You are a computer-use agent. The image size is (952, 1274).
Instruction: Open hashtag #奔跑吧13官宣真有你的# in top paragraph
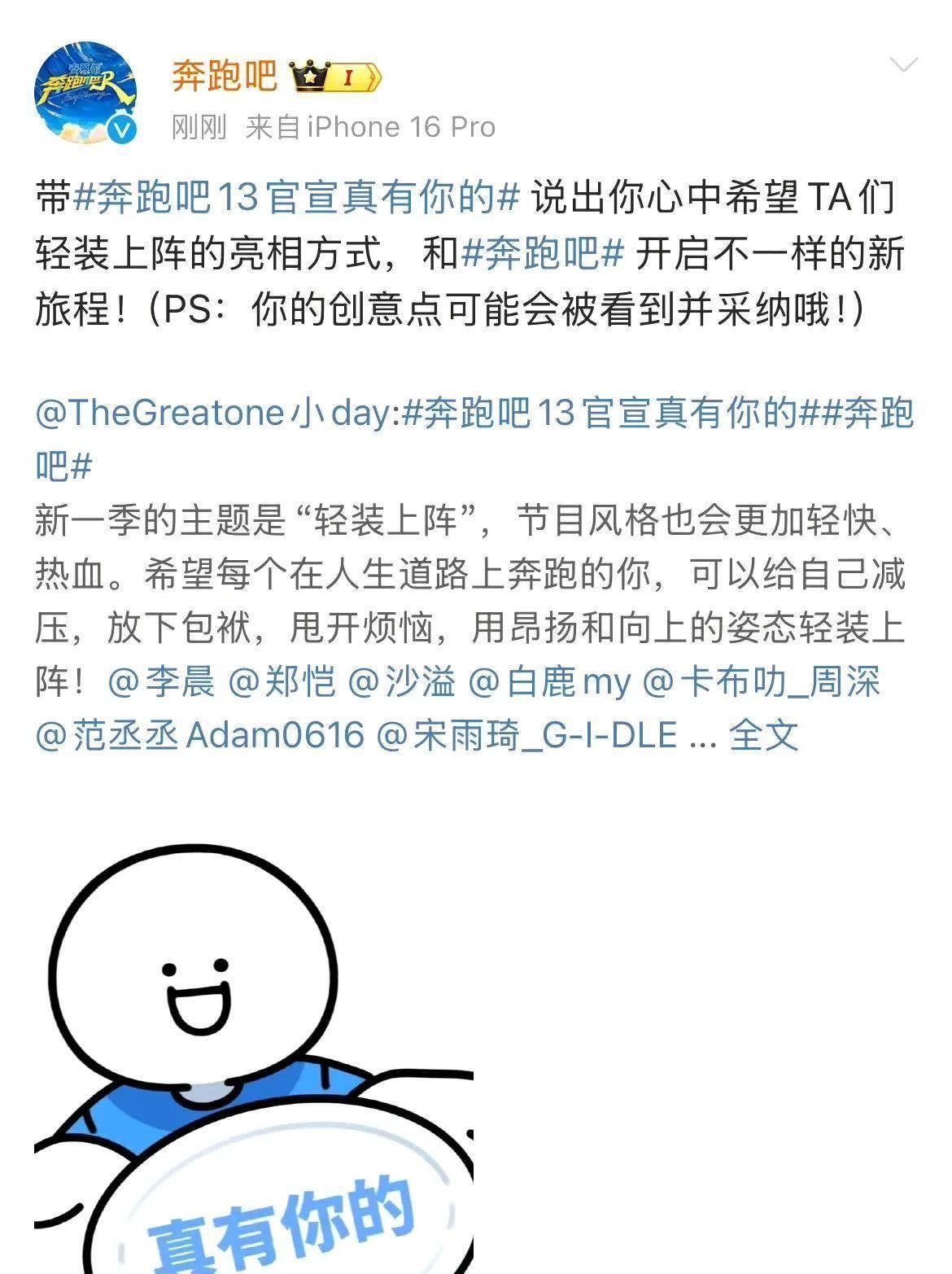point(297,198)
